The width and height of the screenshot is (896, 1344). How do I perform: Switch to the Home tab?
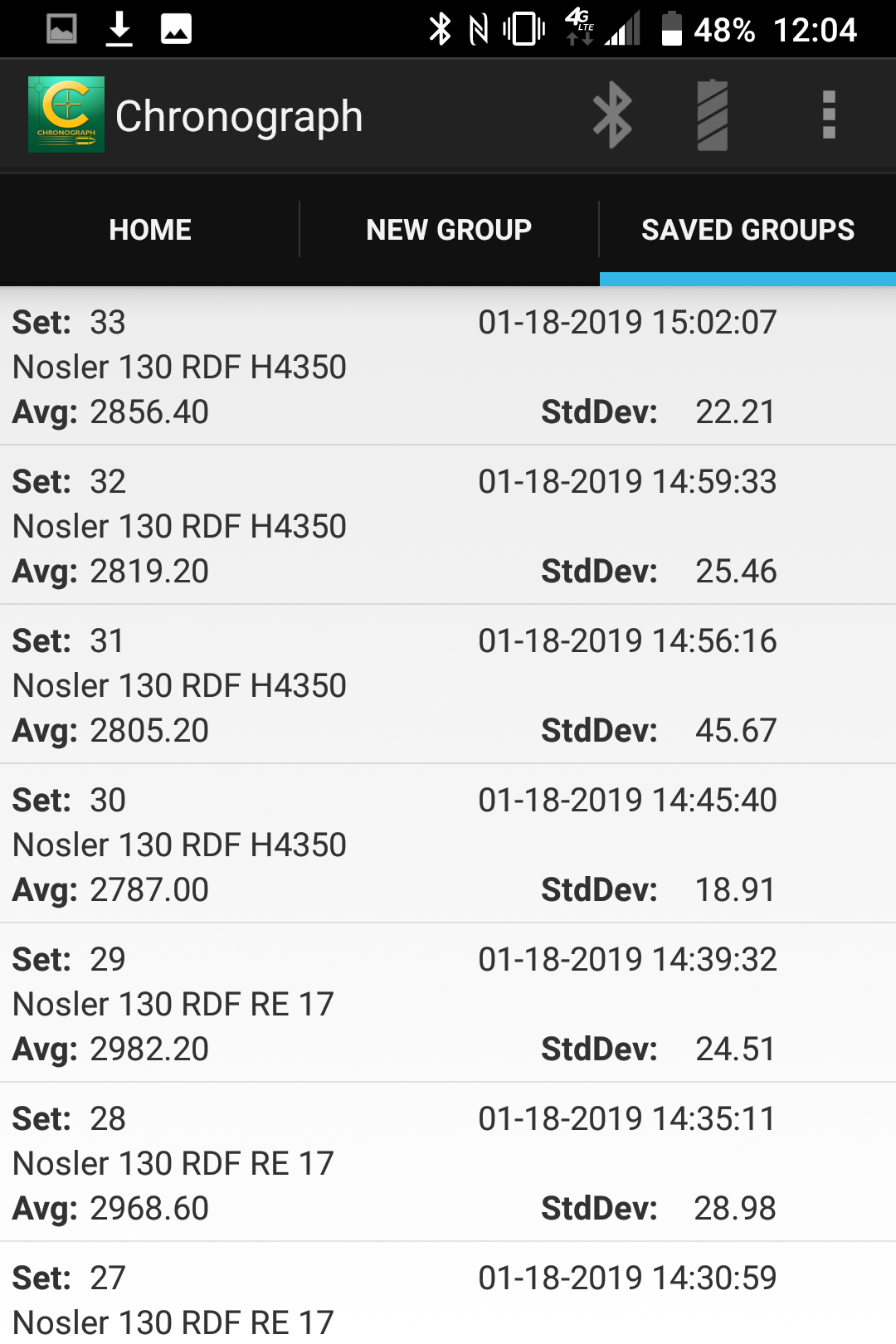point(150,230)
